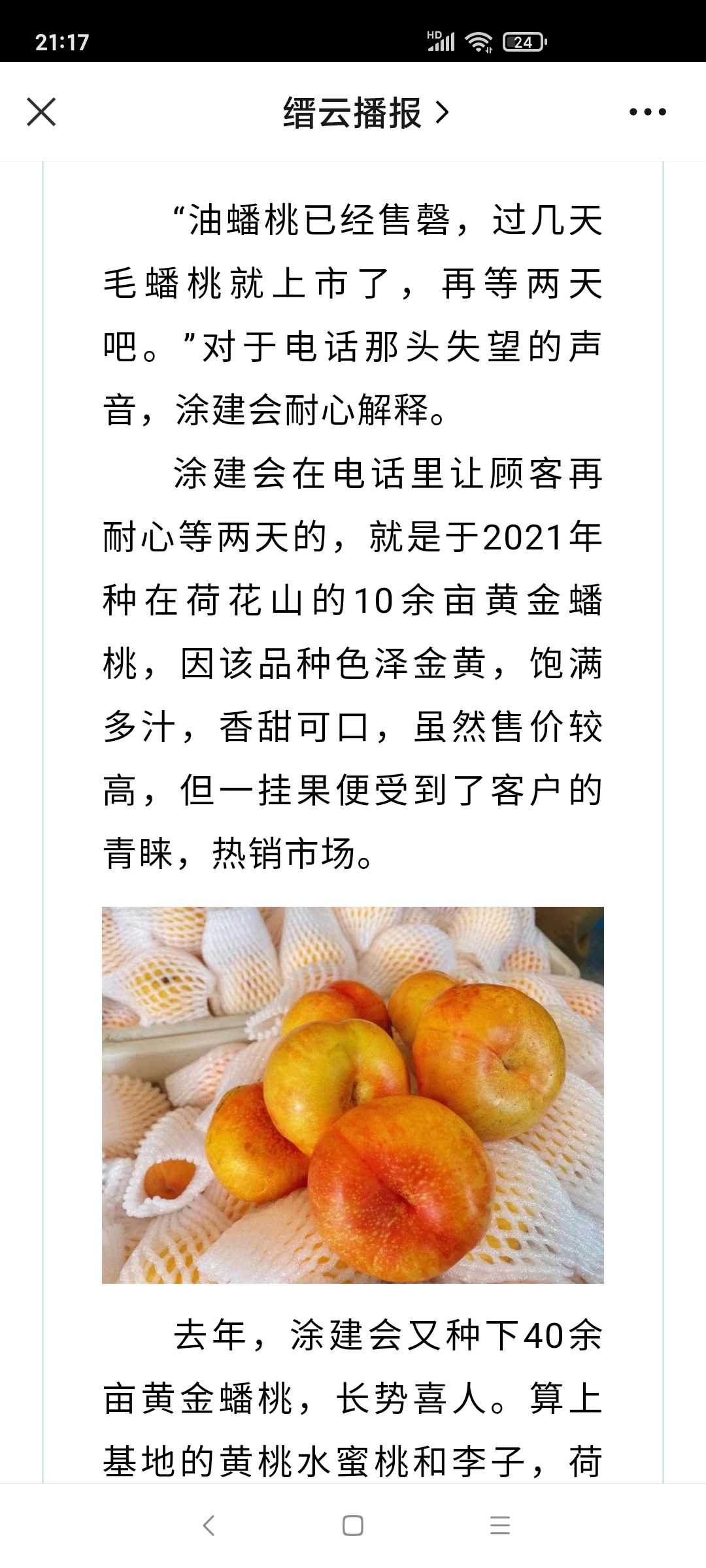The width and height of the screenshot is (706, 1568).
Task: Open the recent apps view
Action: 500,1526
